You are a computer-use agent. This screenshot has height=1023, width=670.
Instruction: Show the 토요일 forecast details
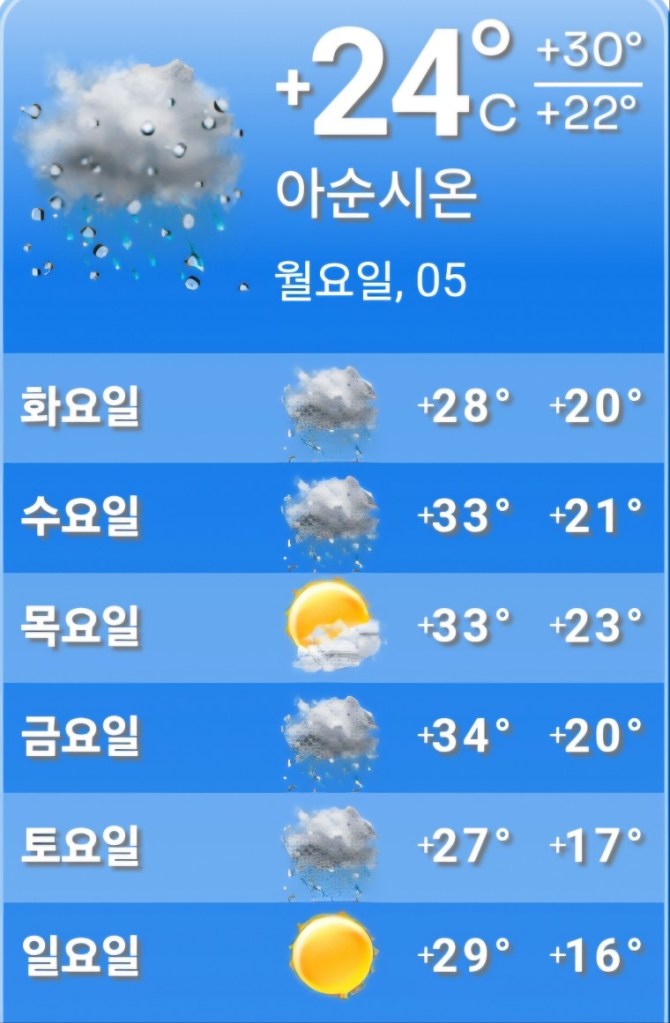click(334, 847)
